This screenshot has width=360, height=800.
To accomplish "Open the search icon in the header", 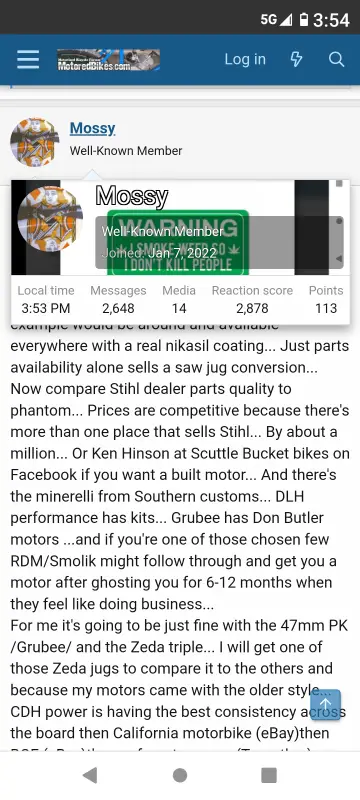I will (x=337, y=59).
